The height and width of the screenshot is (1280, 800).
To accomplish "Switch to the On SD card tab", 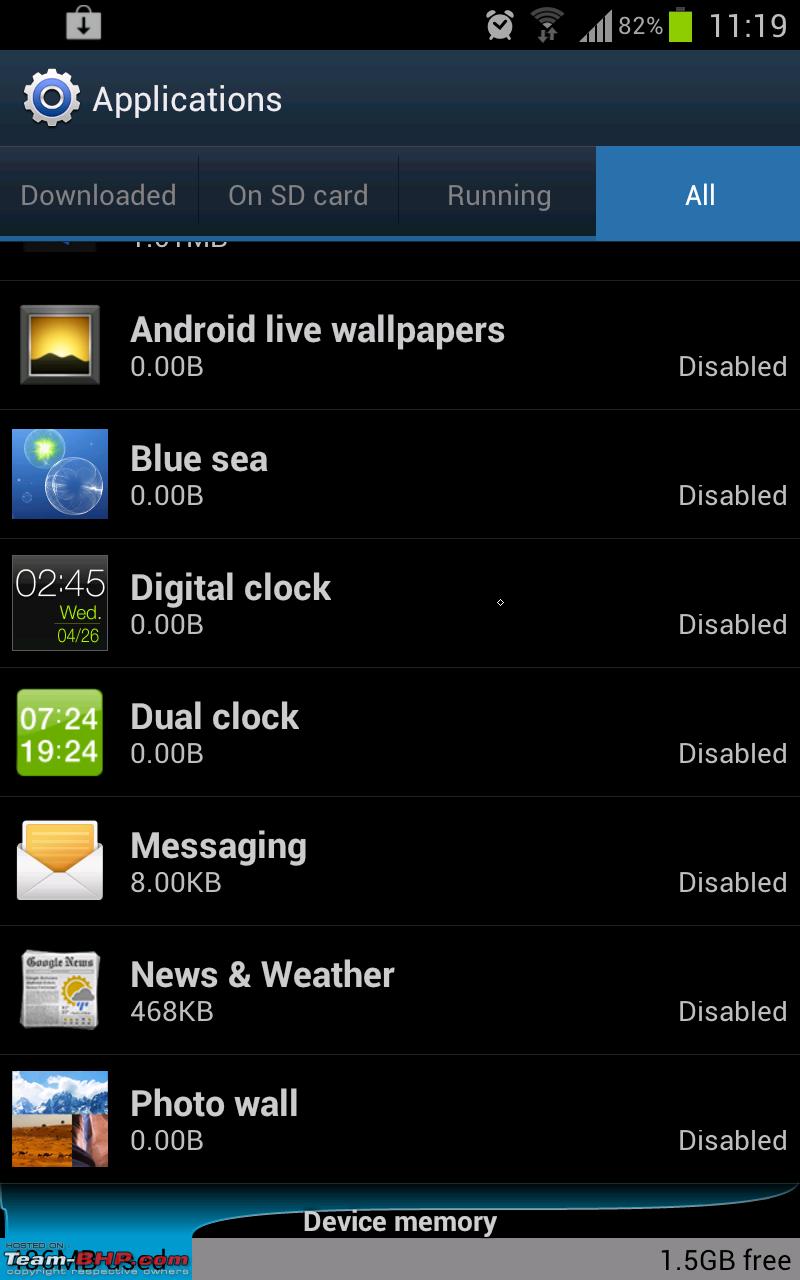I will pyautogui.click(x=298, y=194).
